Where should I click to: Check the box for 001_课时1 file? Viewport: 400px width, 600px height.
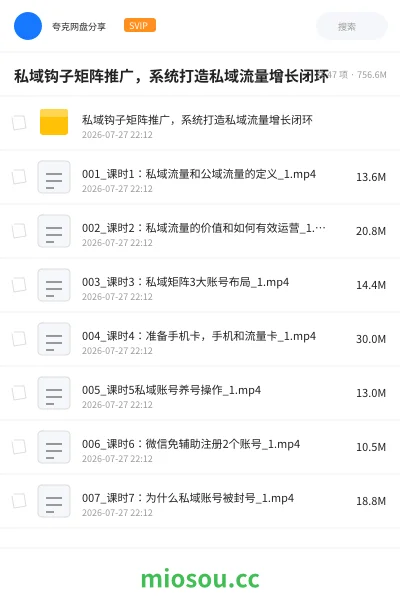(19, 177)
